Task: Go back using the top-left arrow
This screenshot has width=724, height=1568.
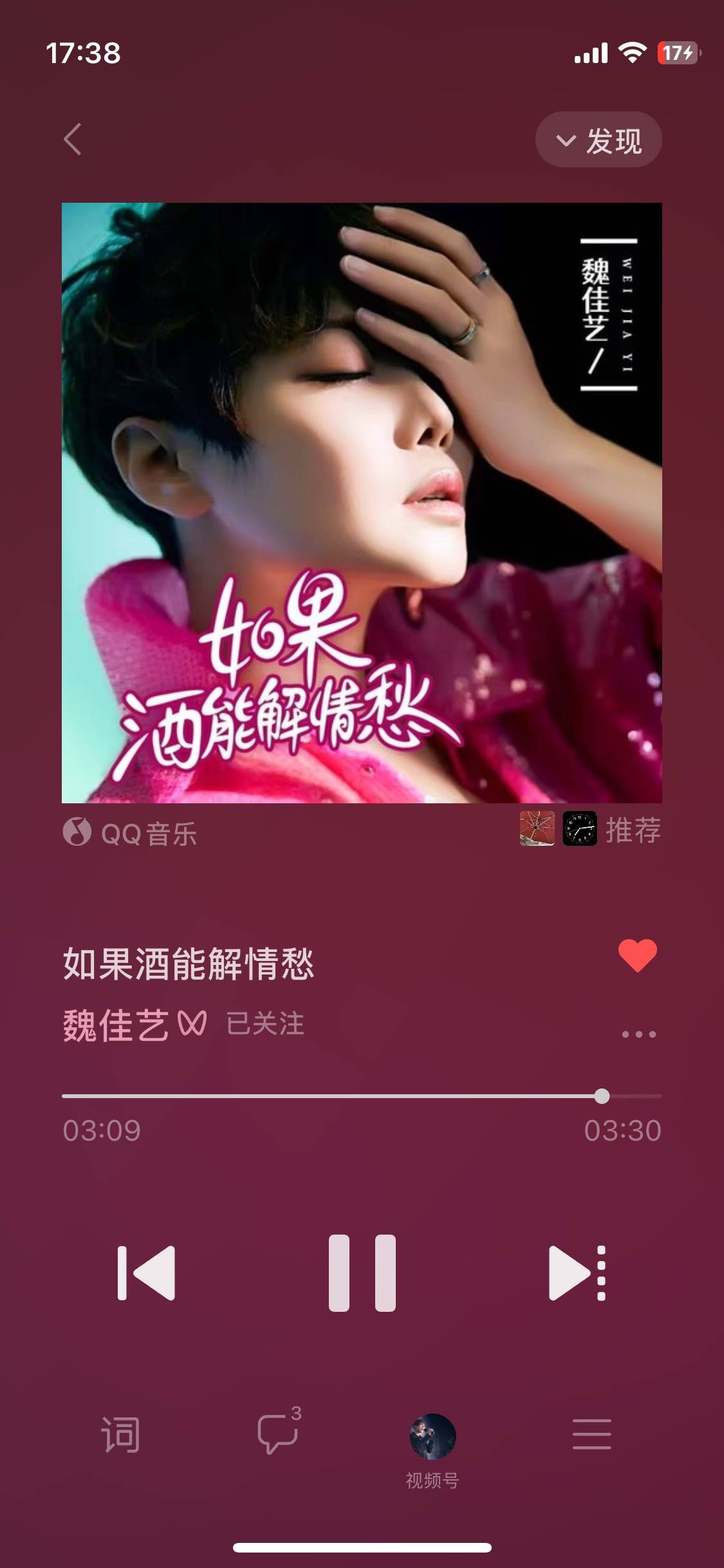Action: coord(73,139)
